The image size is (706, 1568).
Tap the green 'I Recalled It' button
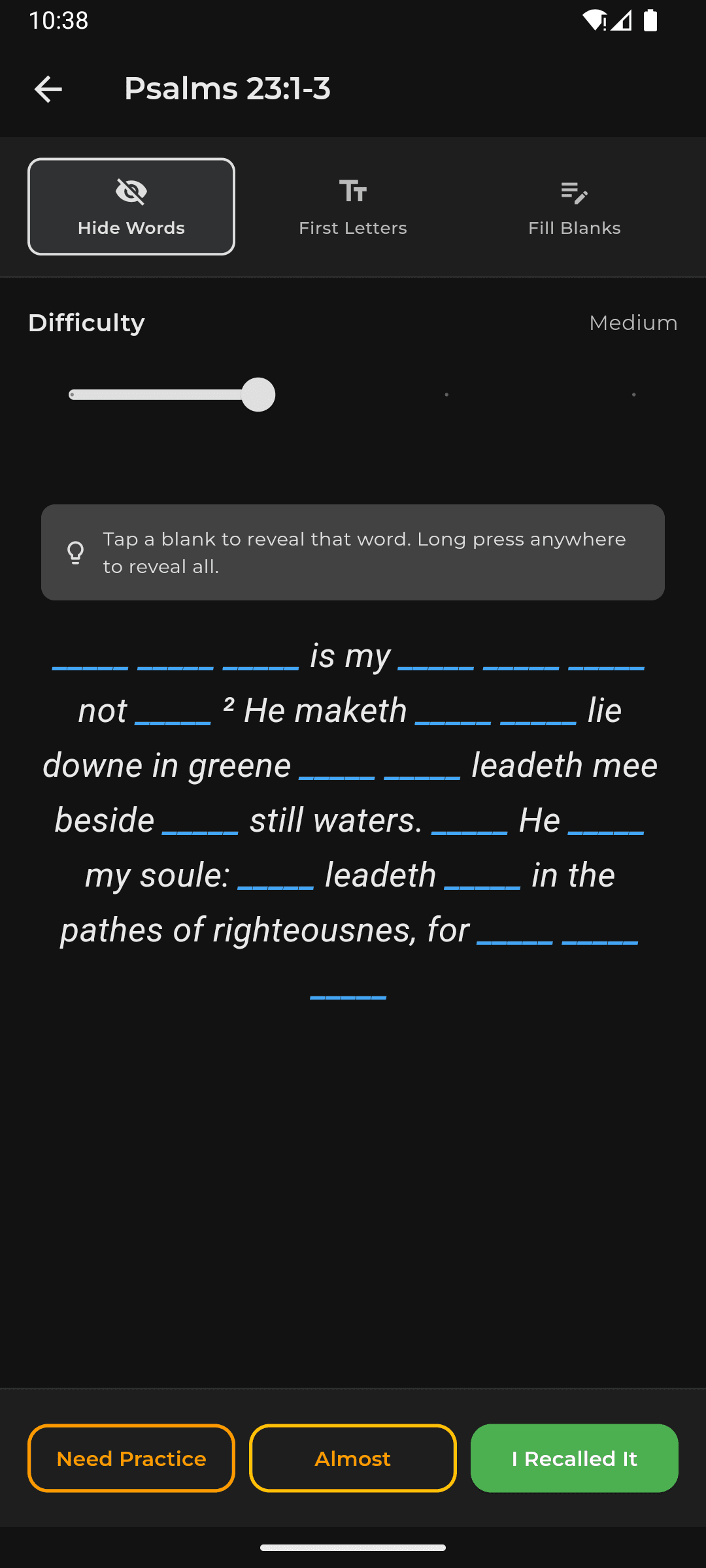click(x=574, y=1458)
